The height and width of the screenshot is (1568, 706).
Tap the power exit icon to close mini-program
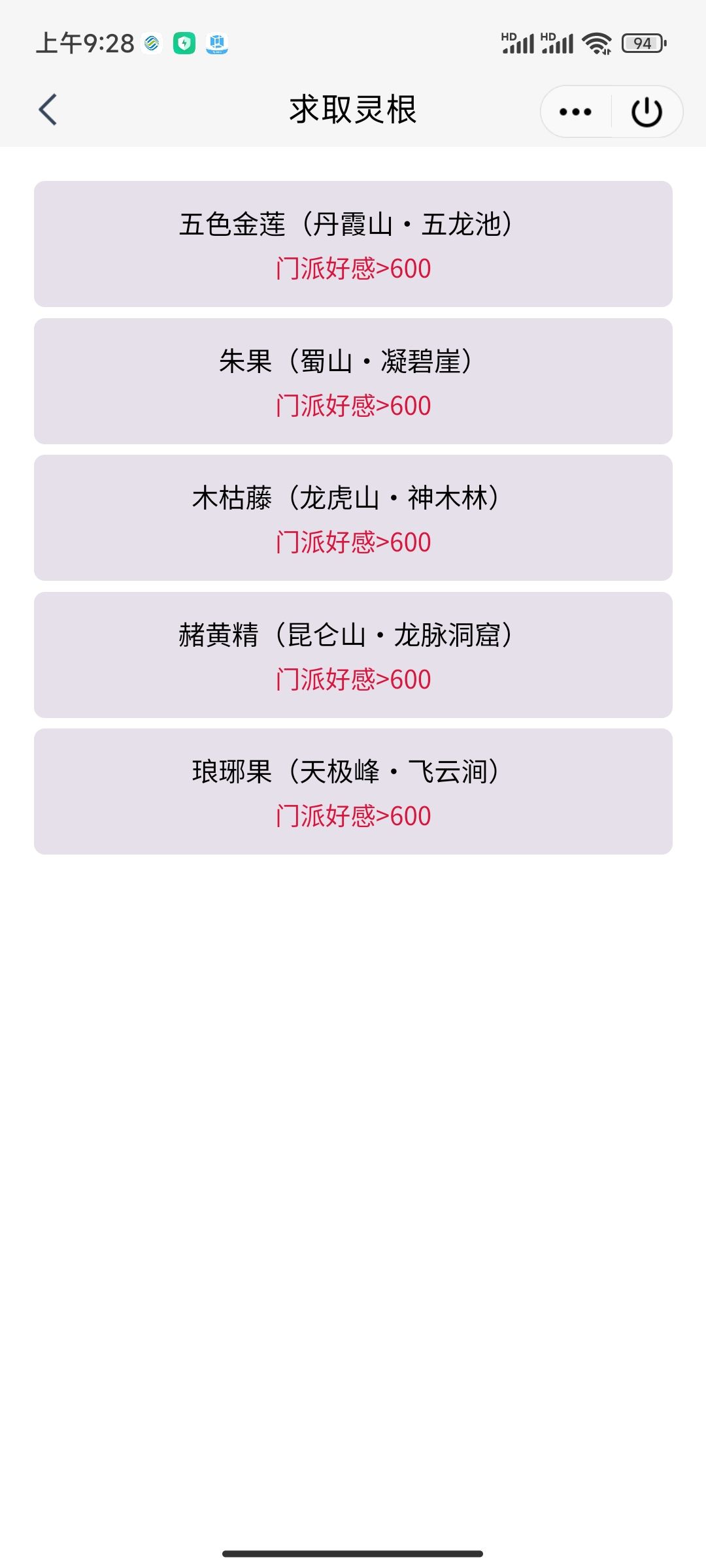point(647,111)
